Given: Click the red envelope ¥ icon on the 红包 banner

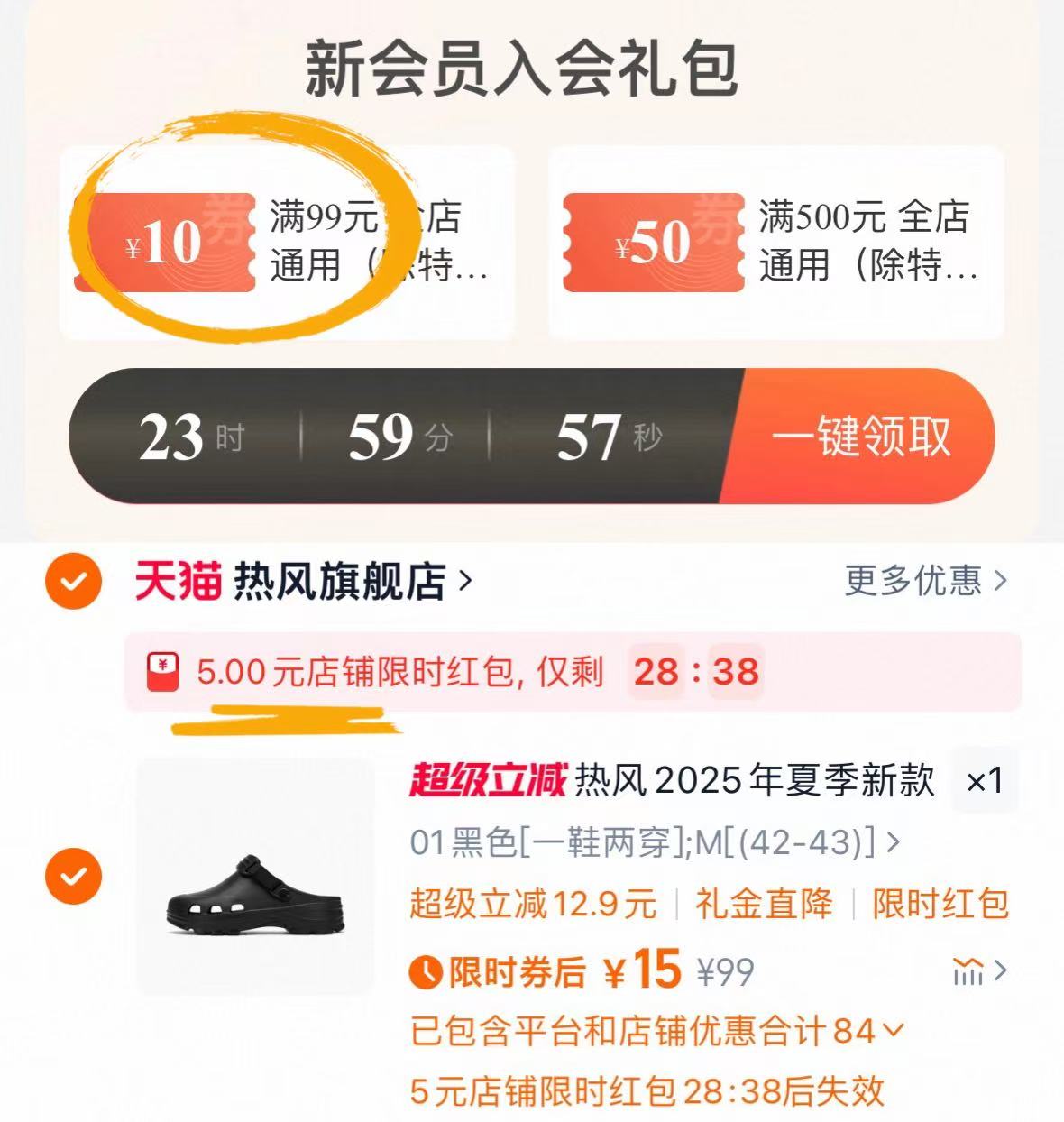Looking at the screenshot, I should pos(161,669).
